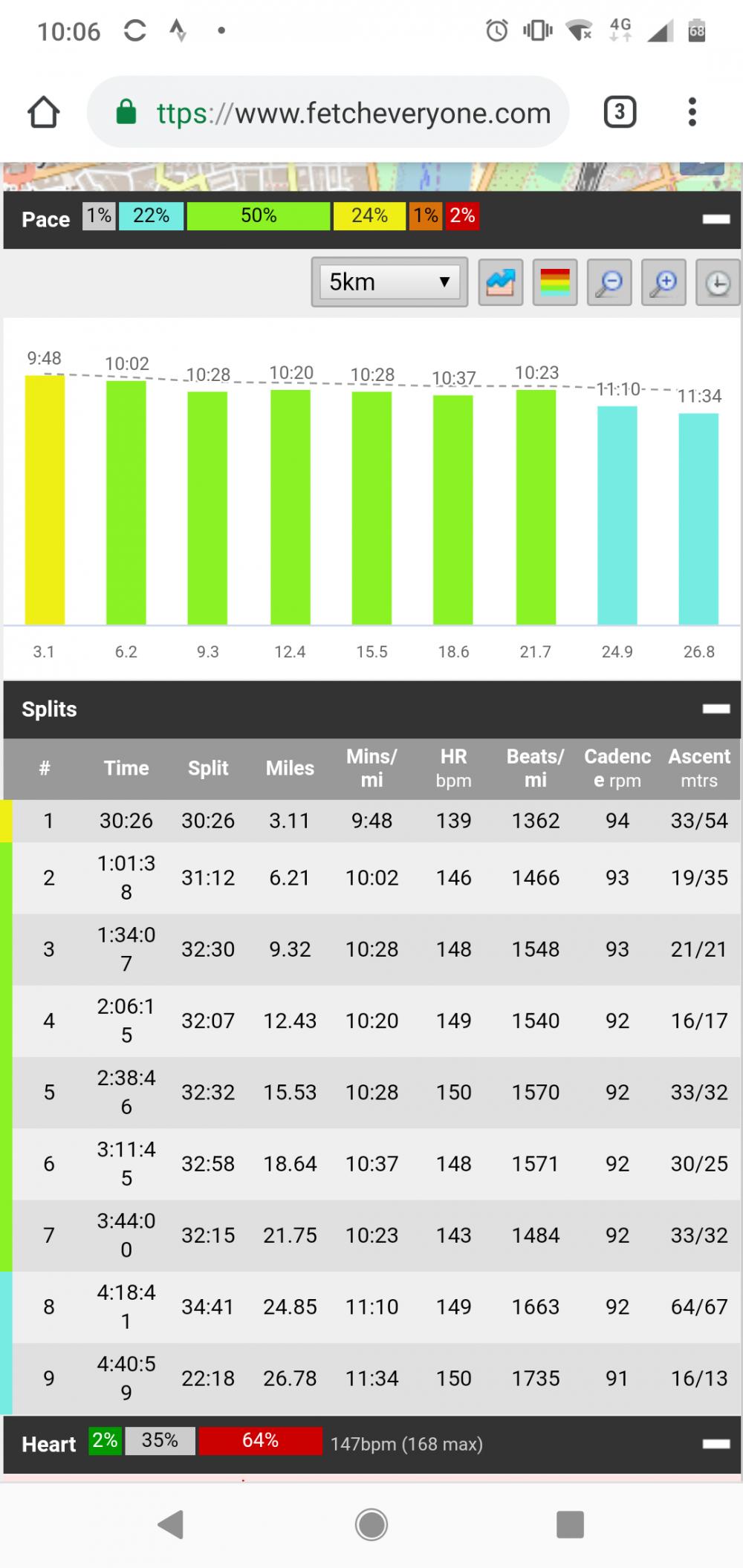Collapse the Splits section
This screenshot has width=743, height=1568.
tap(716, 709)
